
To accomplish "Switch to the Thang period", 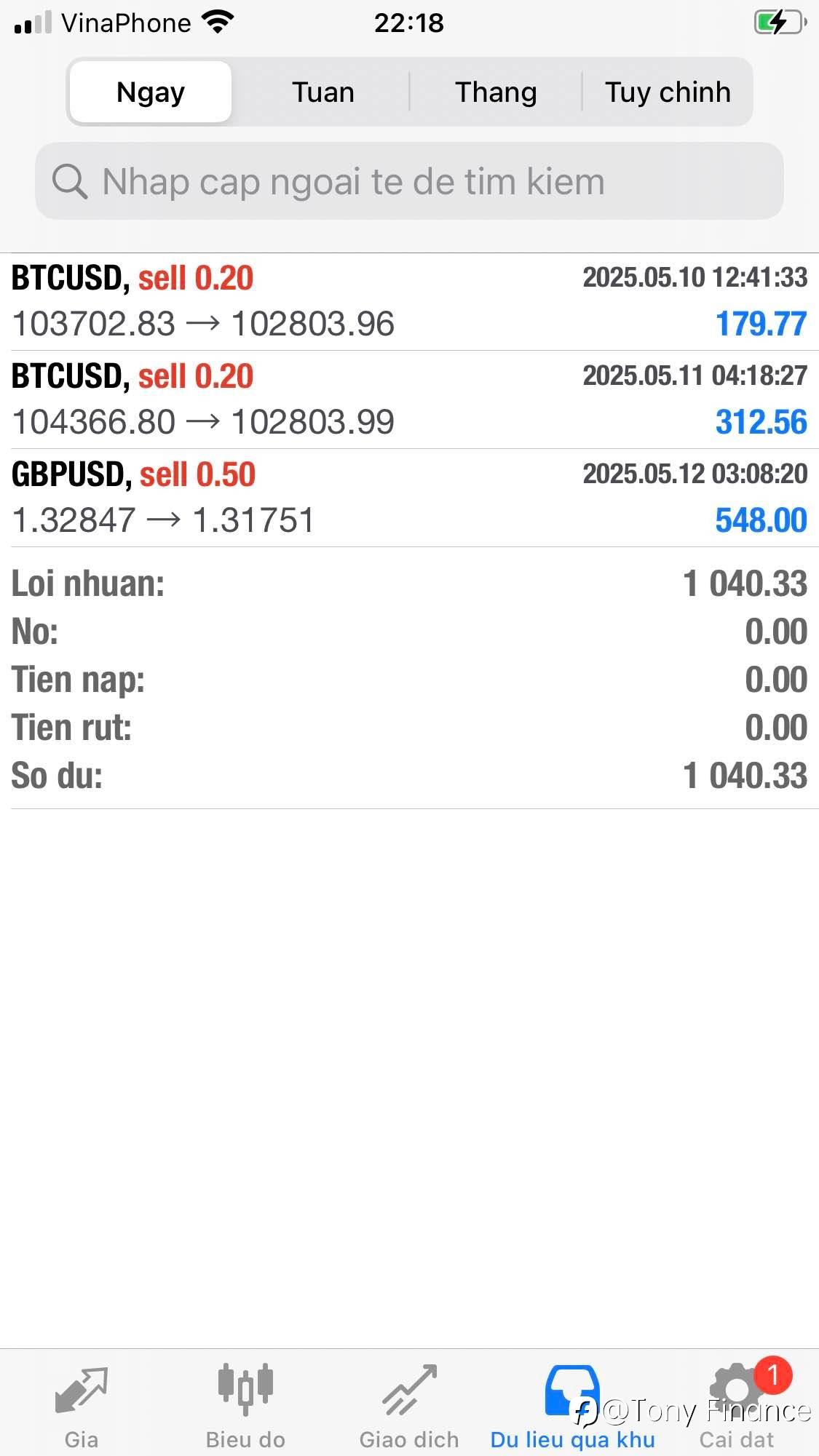I will click(496, 92).
